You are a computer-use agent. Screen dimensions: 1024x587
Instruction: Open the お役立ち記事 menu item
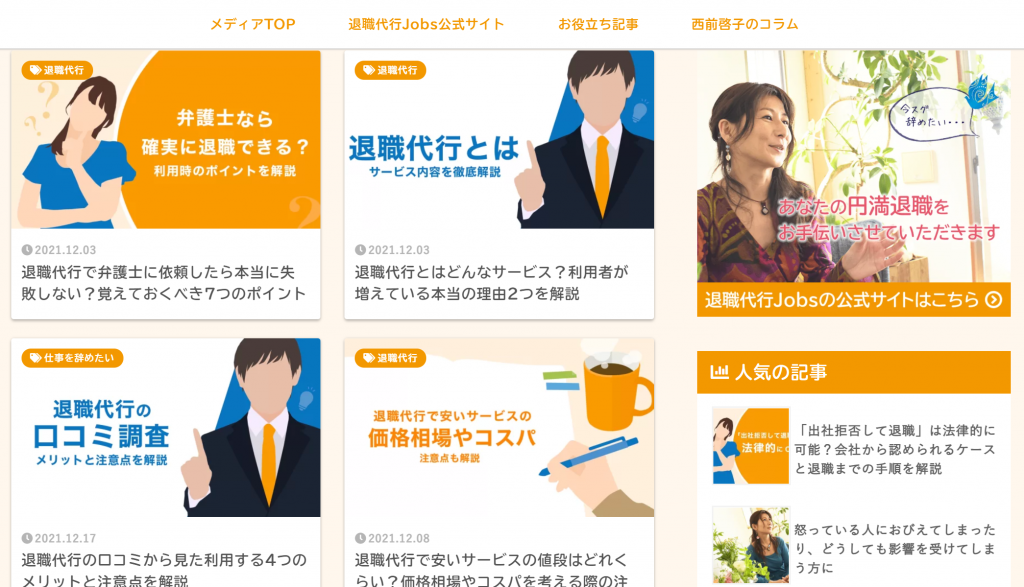click(x=598, y=24)
